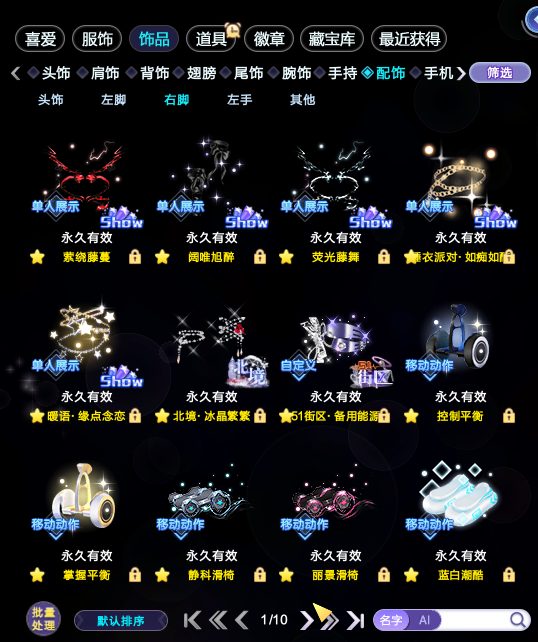Favorite the 静科滑椅 star

[x=162, y=575]
